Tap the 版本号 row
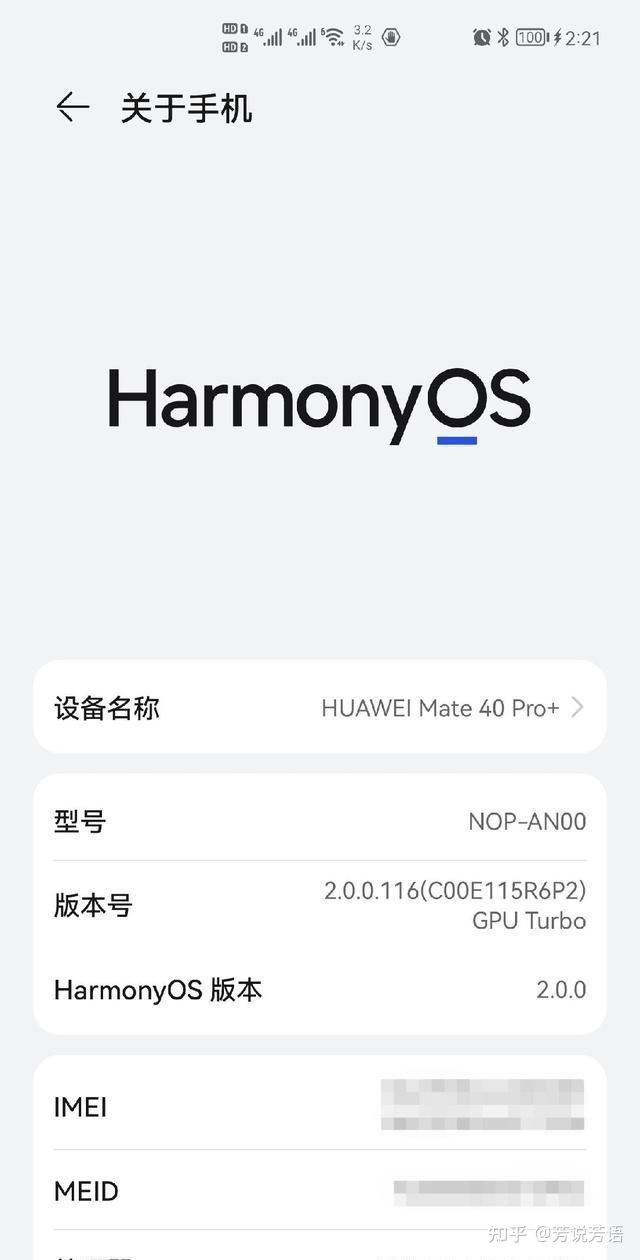 pyautogui.click(x=320, y=905)
